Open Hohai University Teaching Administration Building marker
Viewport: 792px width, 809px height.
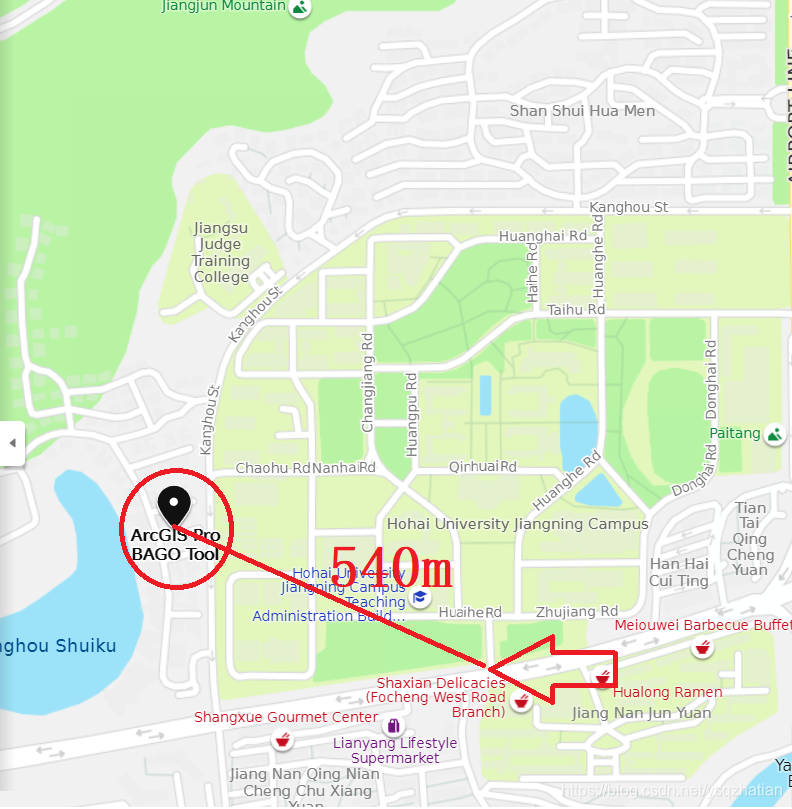coord(421,598)
